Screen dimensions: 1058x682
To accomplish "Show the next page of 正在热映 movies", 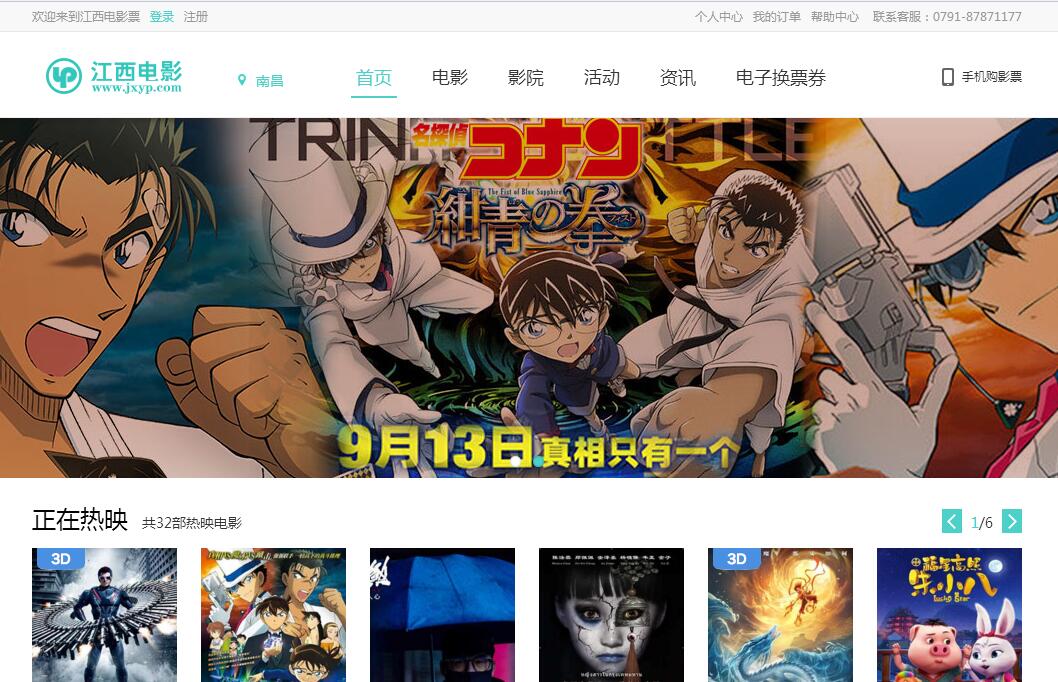I will pos(1012,521).
